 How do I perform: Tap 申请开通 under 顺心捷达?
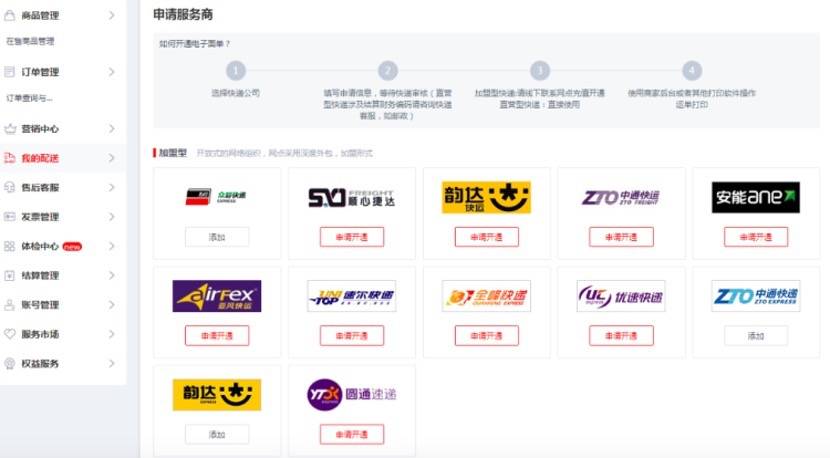coord(351,237)
